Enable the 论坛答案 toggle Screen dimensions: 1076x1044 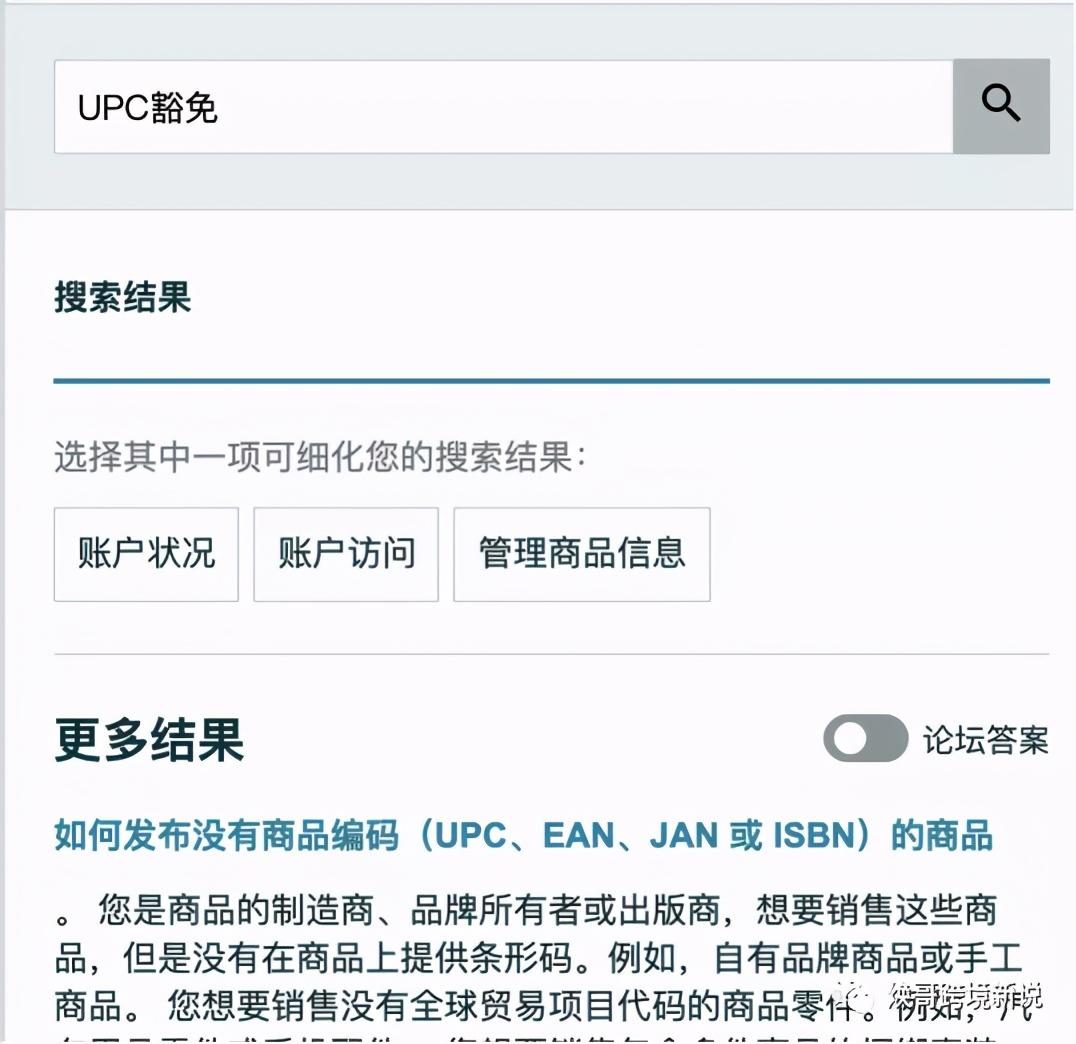coord(865,739)
